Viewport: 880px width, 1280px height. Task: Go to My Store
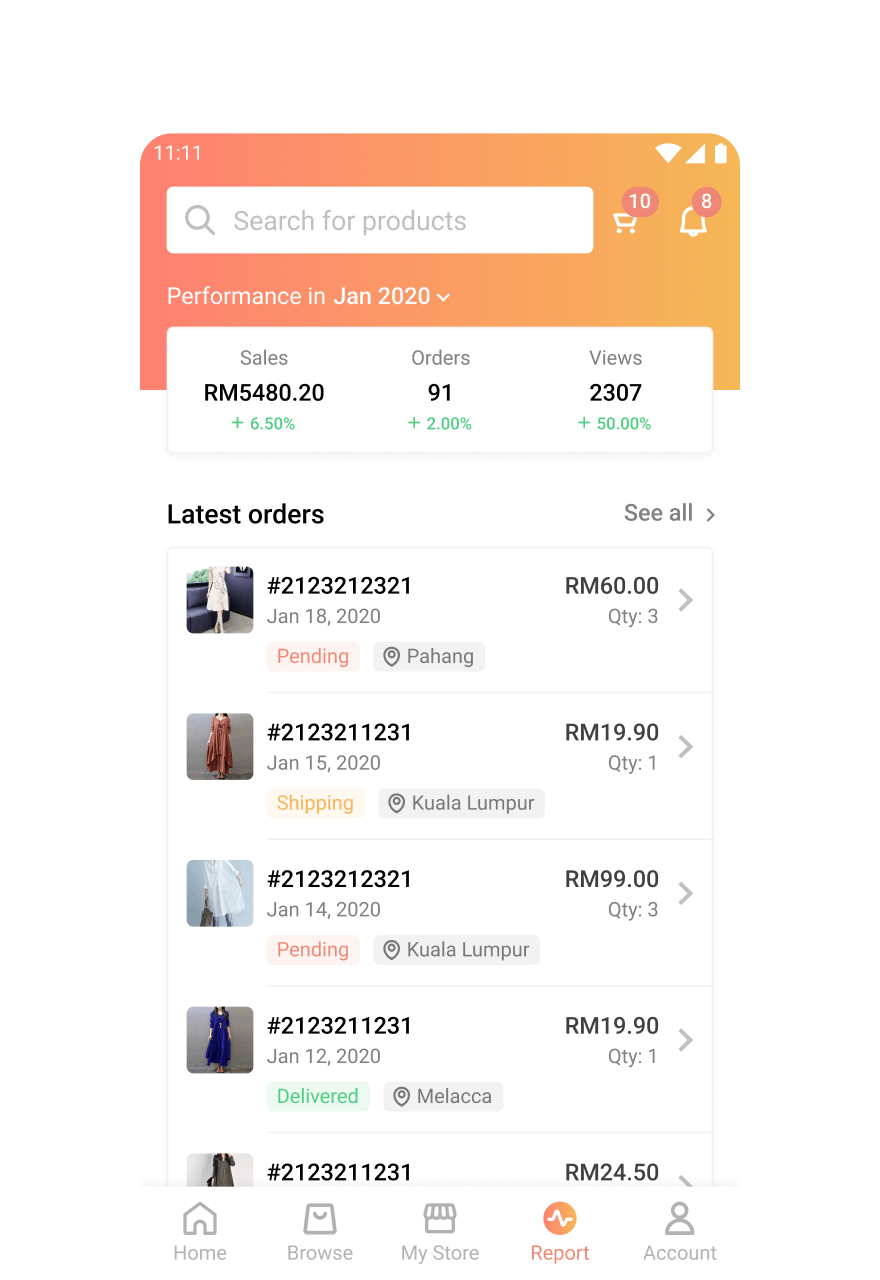click(x=440, y=1230)
